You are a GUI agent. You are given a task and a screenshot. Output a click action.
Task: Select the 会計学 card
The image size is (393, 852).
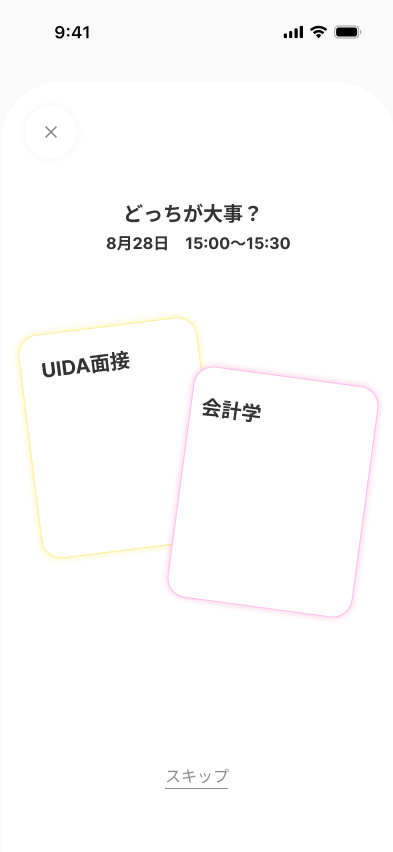click(x=273, y=492)
